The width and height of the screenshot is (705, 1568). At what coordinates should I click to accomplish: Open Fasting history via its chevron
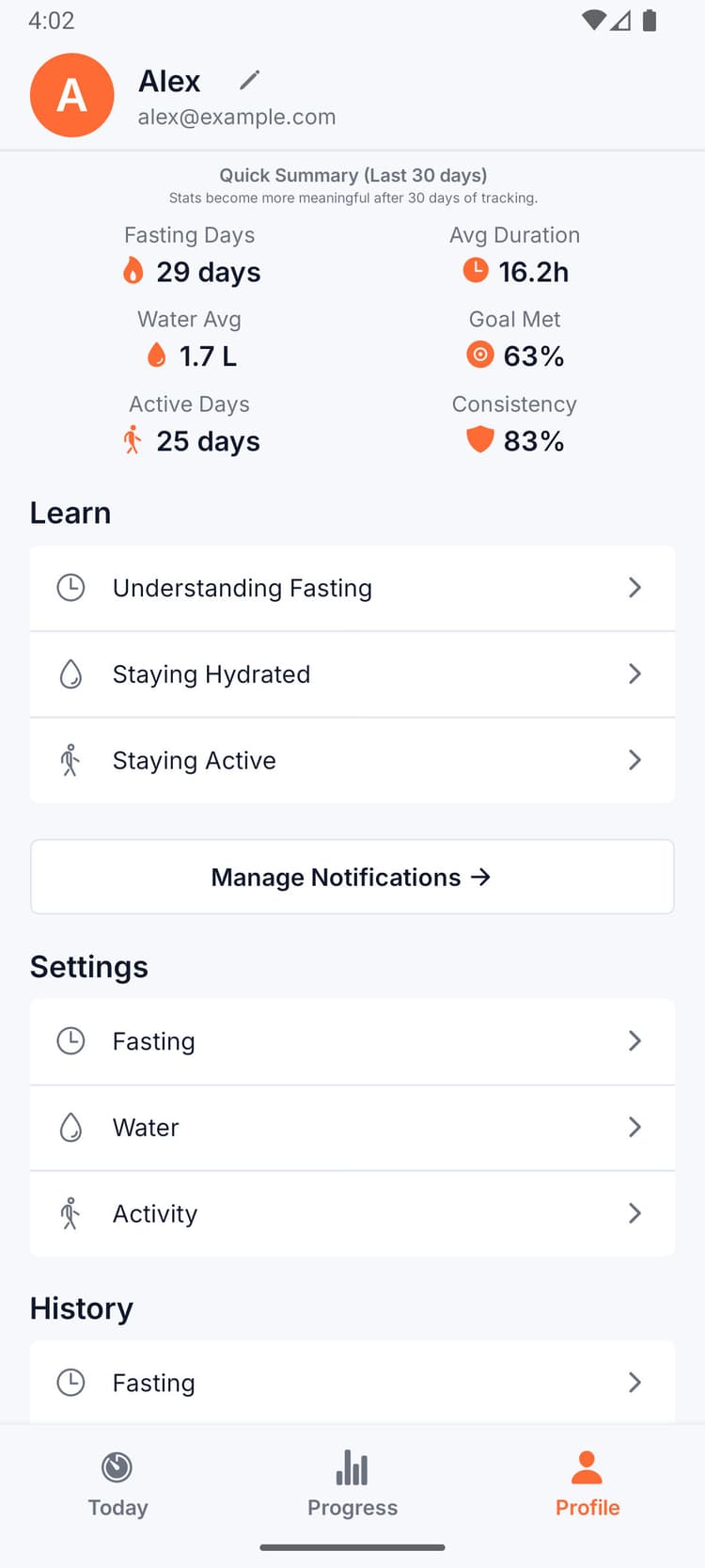point(634,1382)
